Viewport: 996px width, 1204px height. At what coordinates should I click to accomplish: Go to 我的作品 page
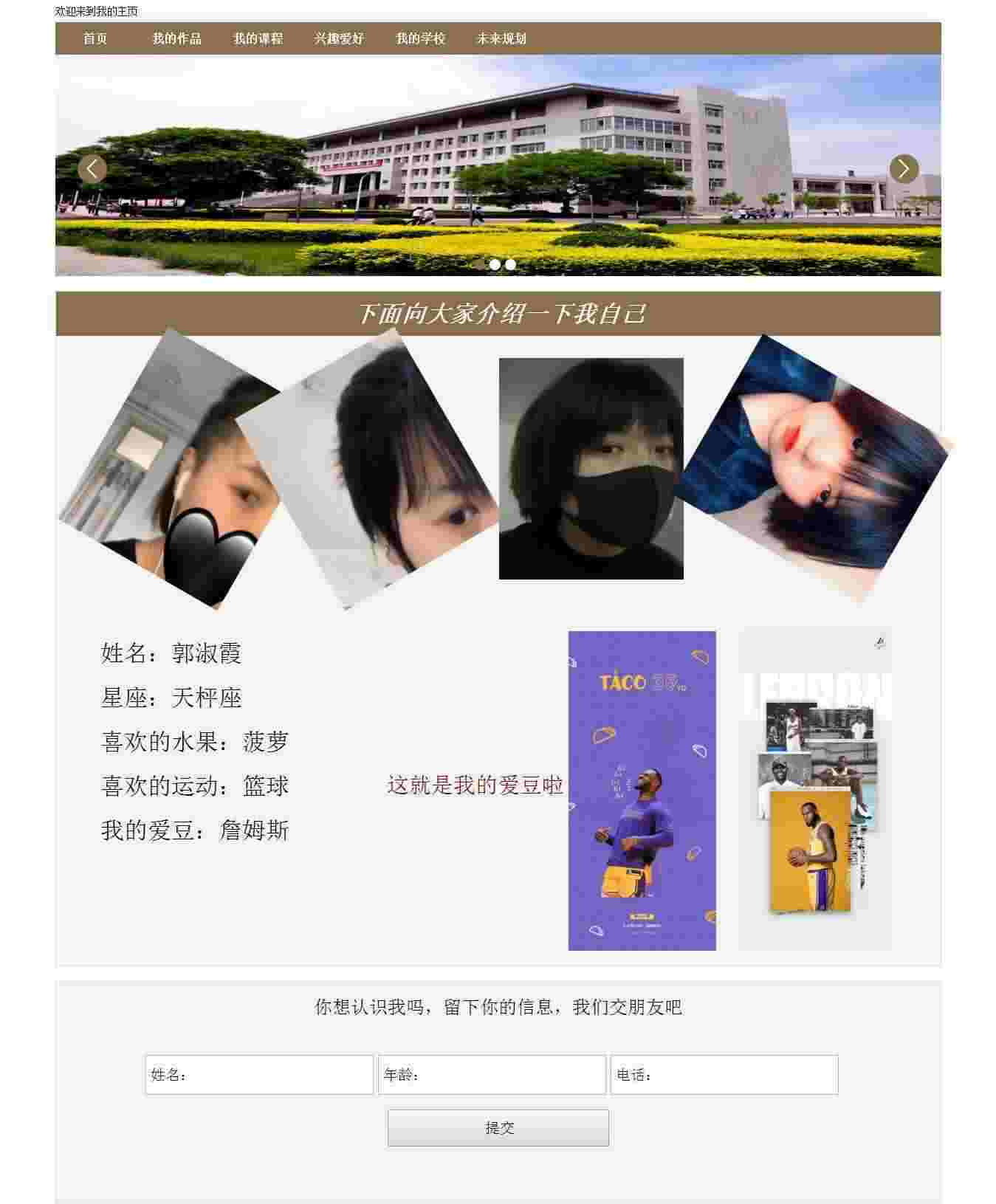[x=176, y=38]
